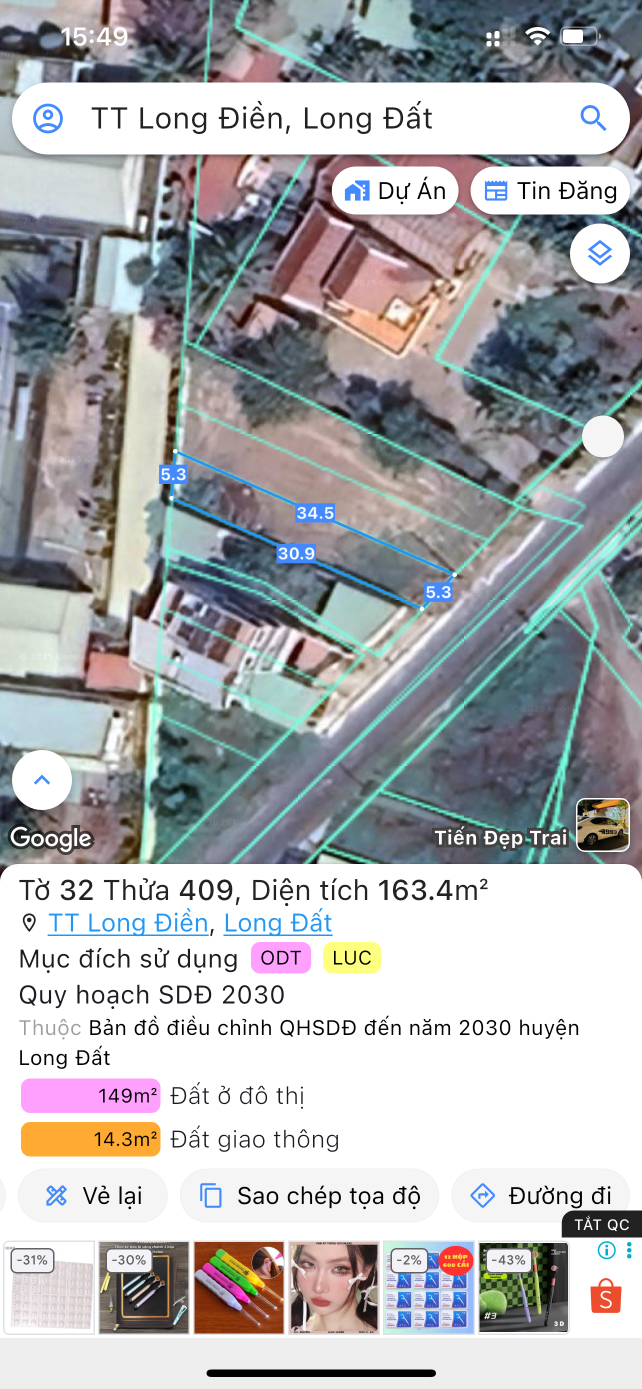Open the Shopee ad bag icon
The image size is (642, 1389).
coord(605,1297)
